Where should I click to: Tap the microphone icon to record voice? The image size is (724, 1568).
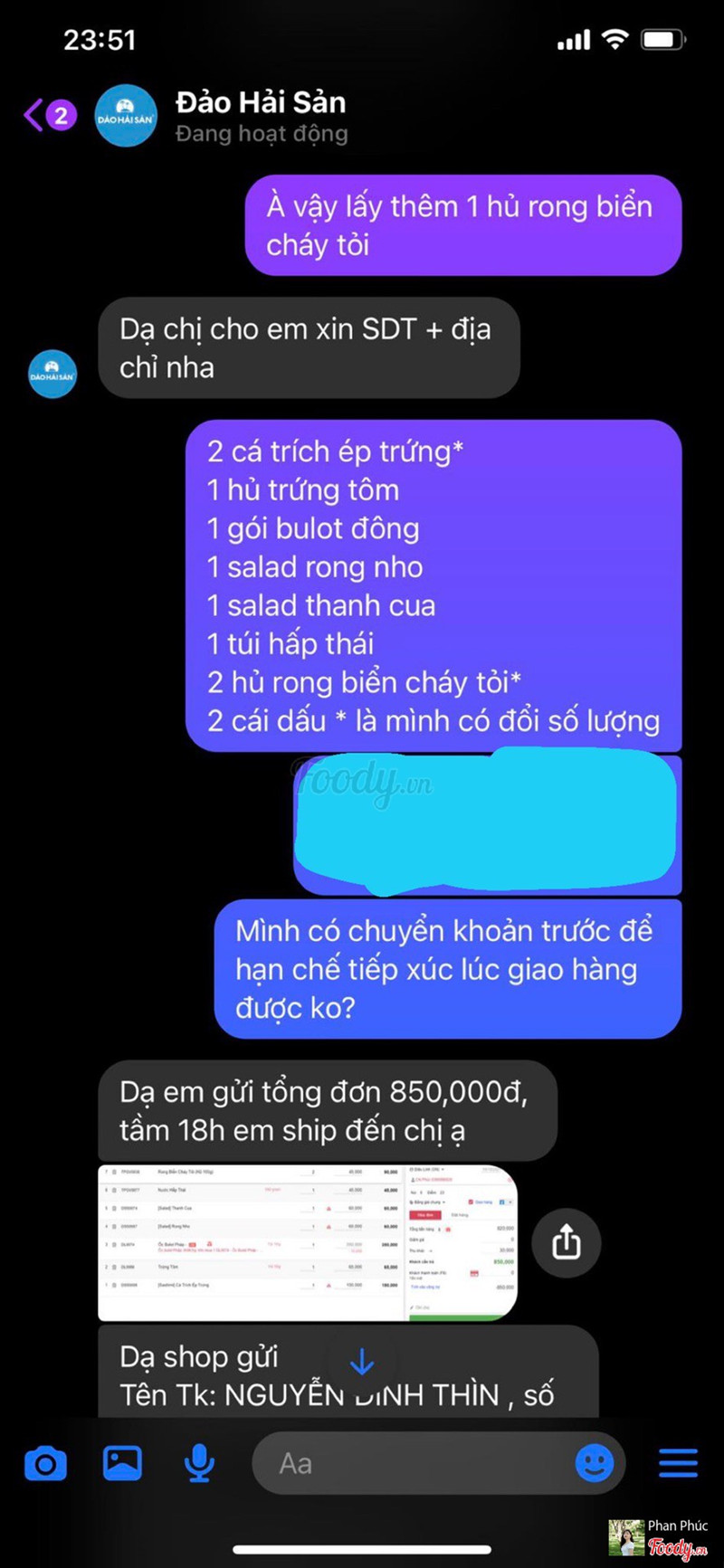pyautogui.click(x=199, y=1463)
